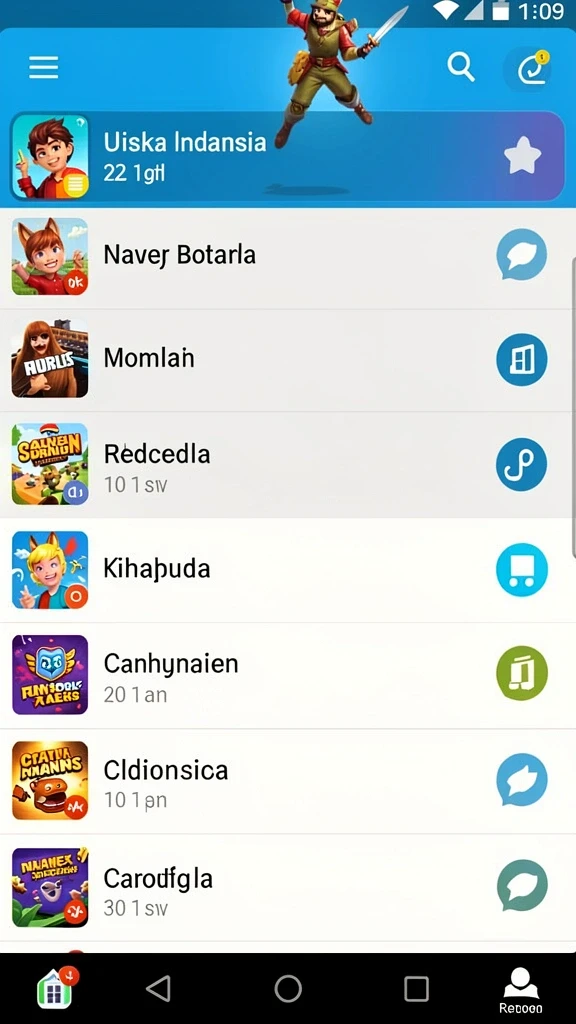576x1024 pixels.
Task: Open the Redcedla row
Action: [x=288, y=465]
